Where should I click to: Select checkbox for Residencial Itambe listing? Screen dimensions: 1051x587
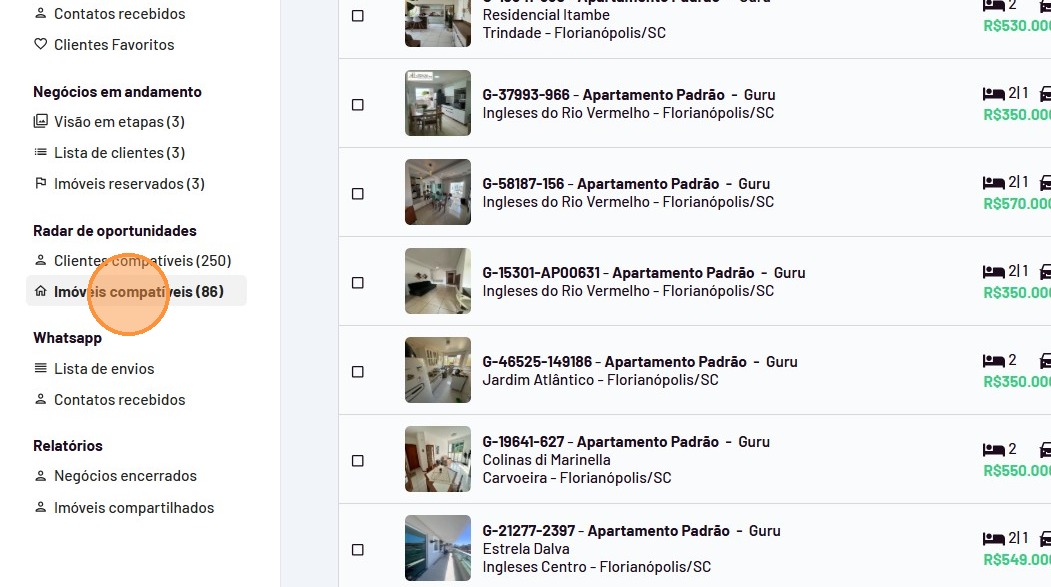[358, 16]
